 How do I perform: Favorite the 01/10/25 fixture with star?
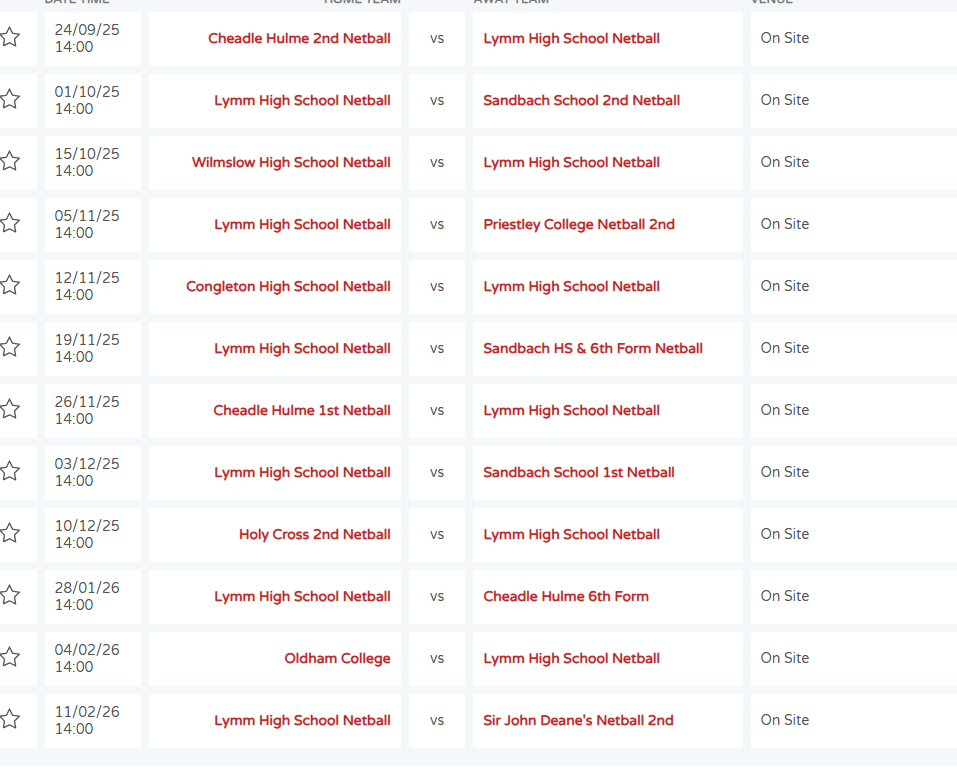[x=10, y=100]
